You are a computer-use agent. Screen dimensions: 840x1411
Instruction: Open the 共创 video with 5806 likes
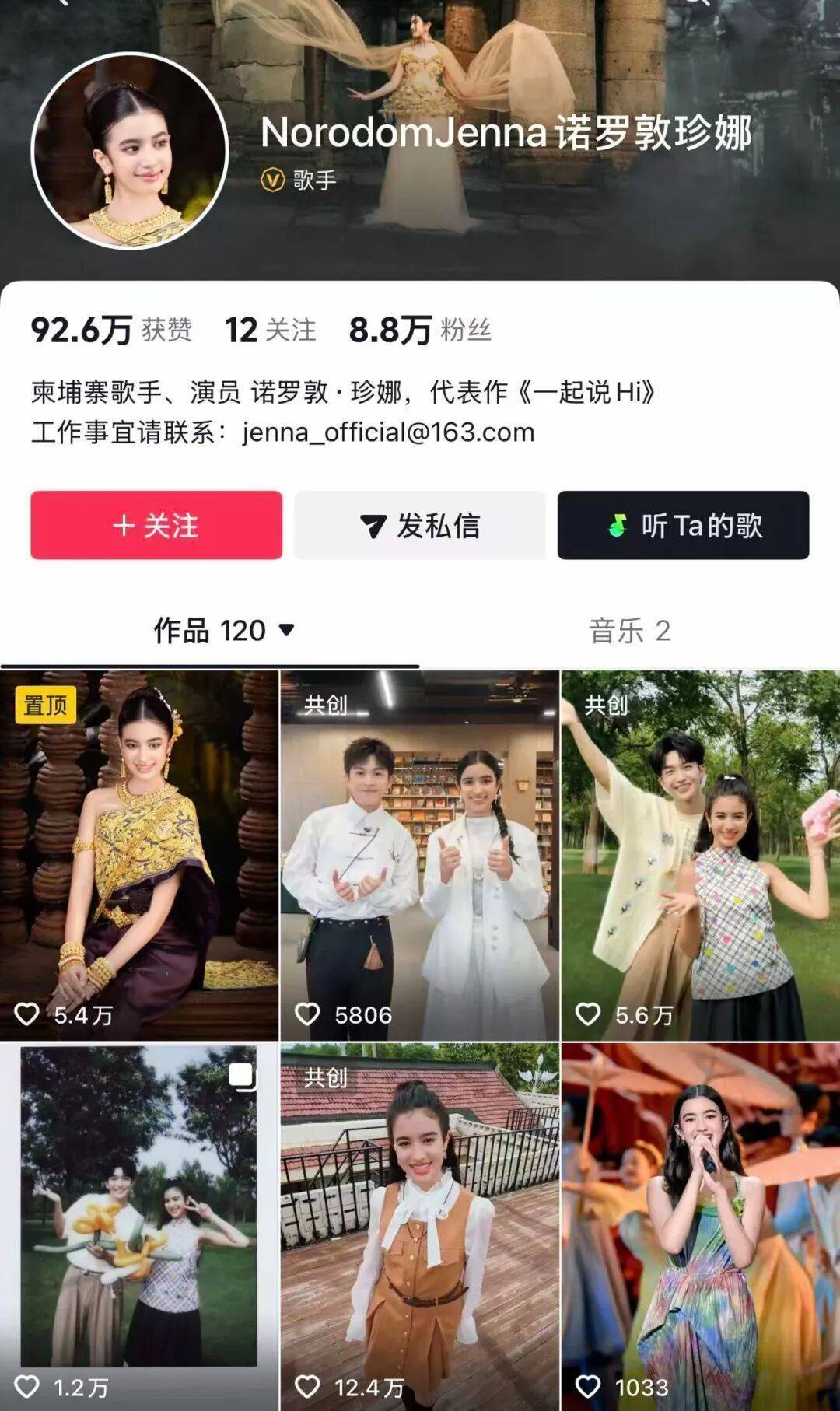coord(420,856)
